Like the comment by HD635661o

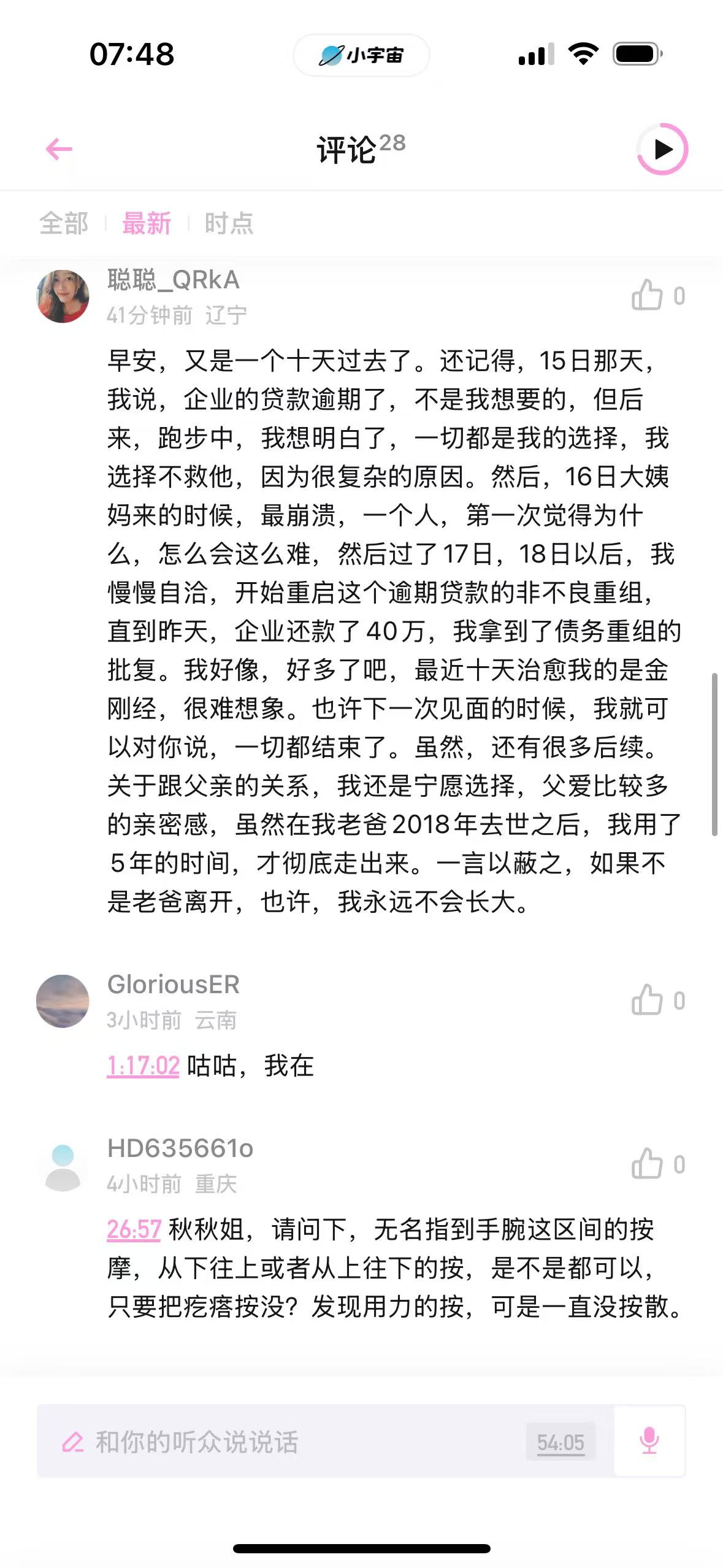pos(648,1164)
